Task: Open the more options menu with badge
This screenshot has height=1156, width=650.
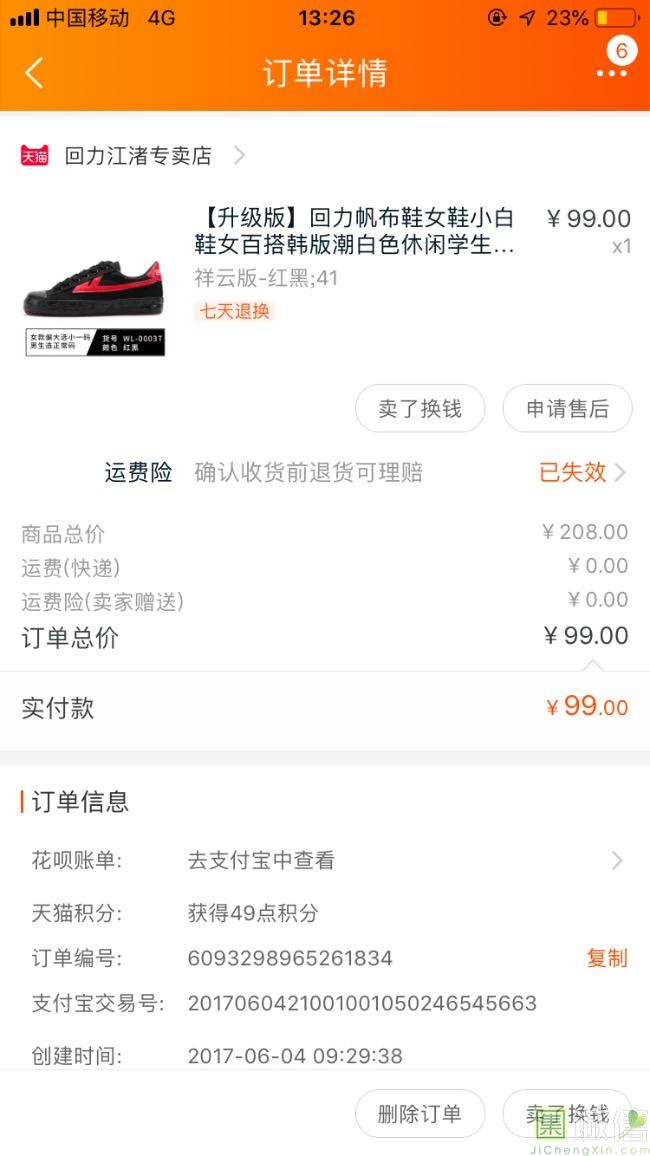Action: [611, 72]
